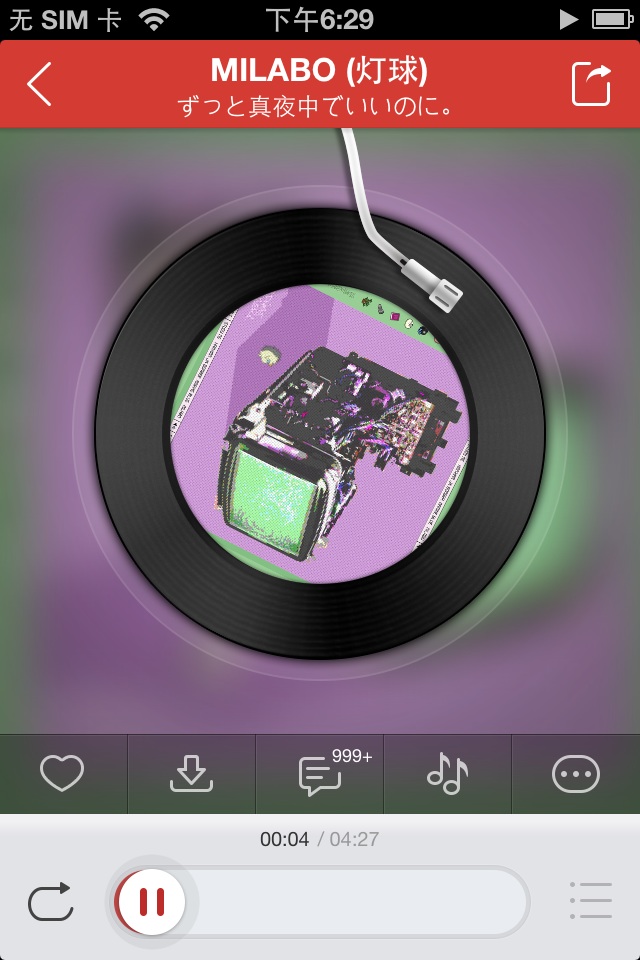640x960 pixels.
Task: Tap the spinning vinyl album cover
Action: pyautogui.click(x=320, y=434)
